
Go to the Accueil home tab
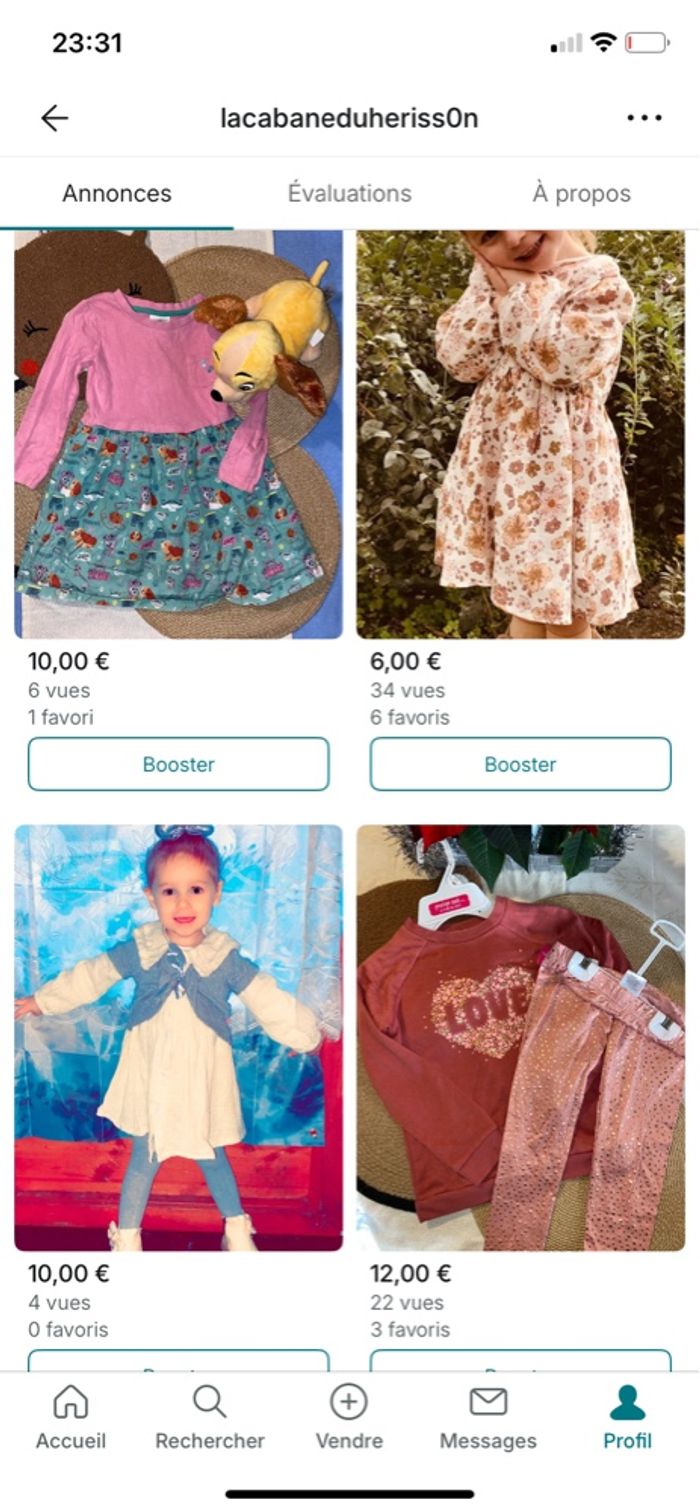[x=71, y=1418]
